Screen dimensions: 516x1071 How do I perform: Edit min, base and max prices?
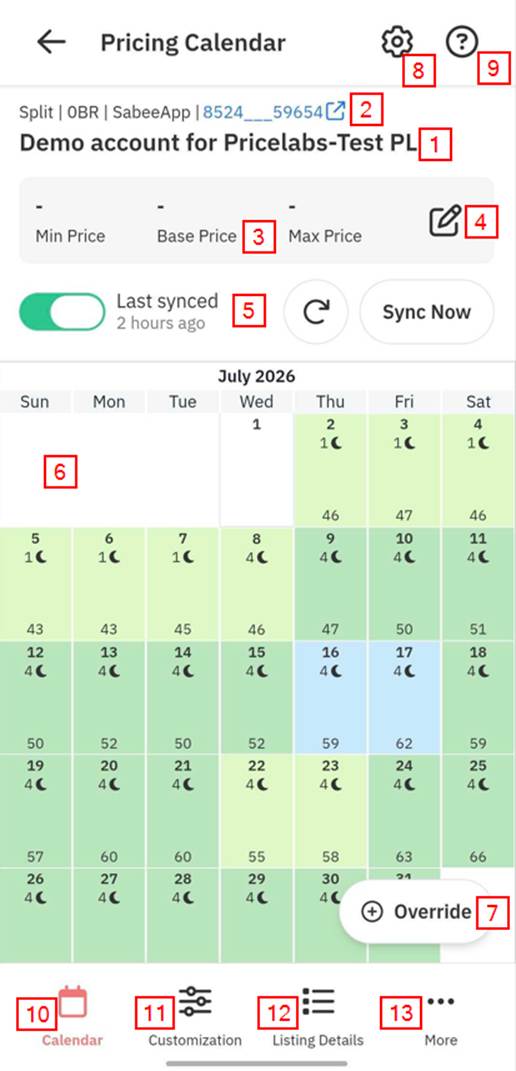tap(444, 221)
